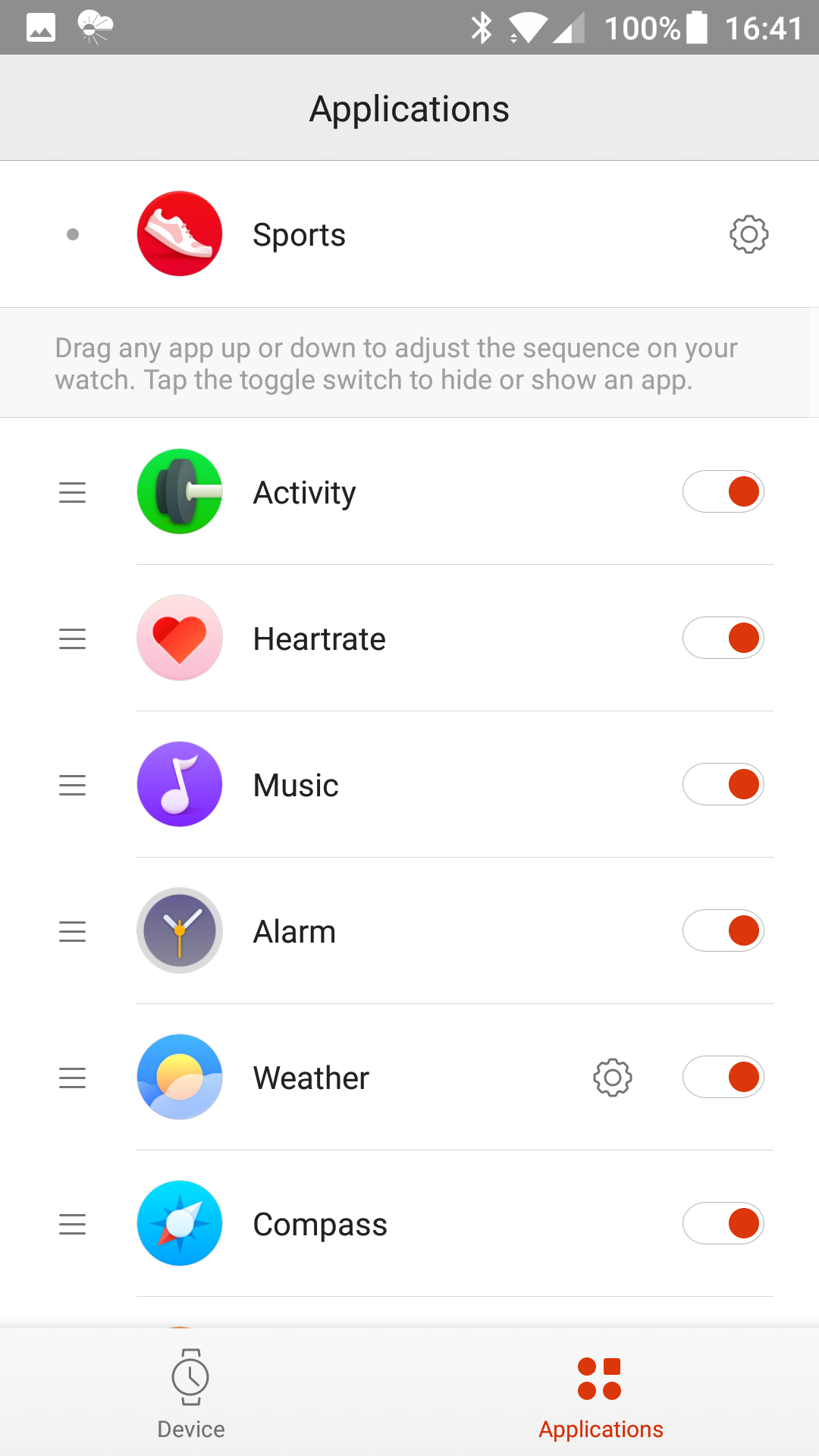
Task: Open Sports app settings gear
Action: 748,234
